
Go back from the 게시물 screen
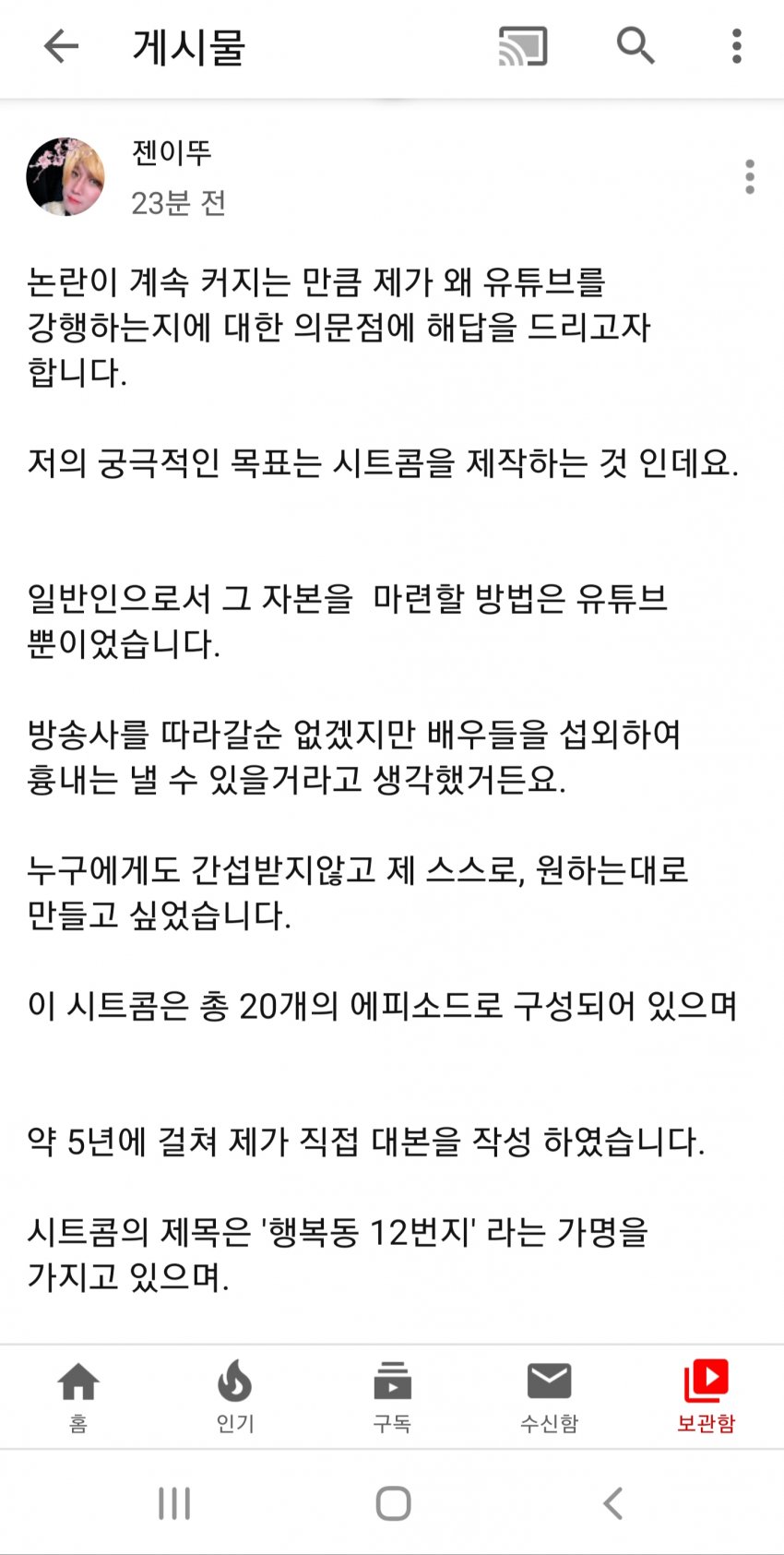coord(61,46)
